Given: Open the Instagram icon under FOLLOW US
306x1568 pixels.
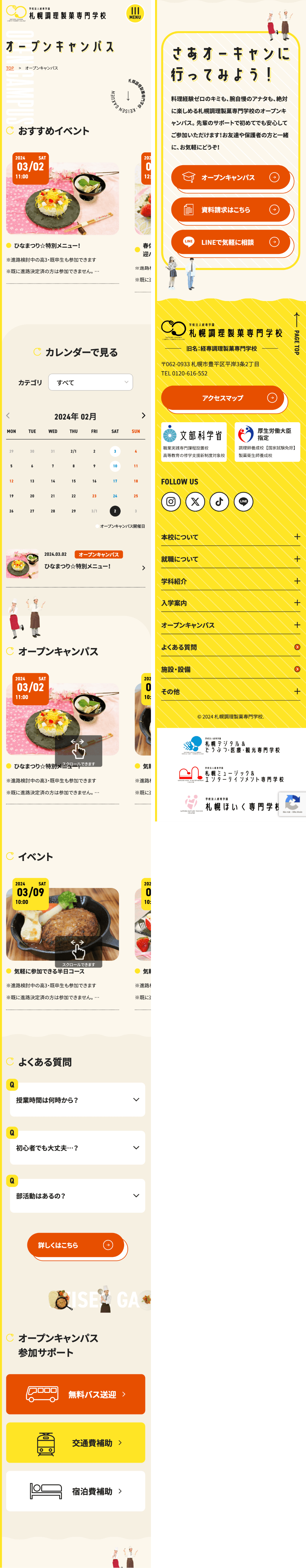Looking at the screenshot, I should click(x=171, y=502).
